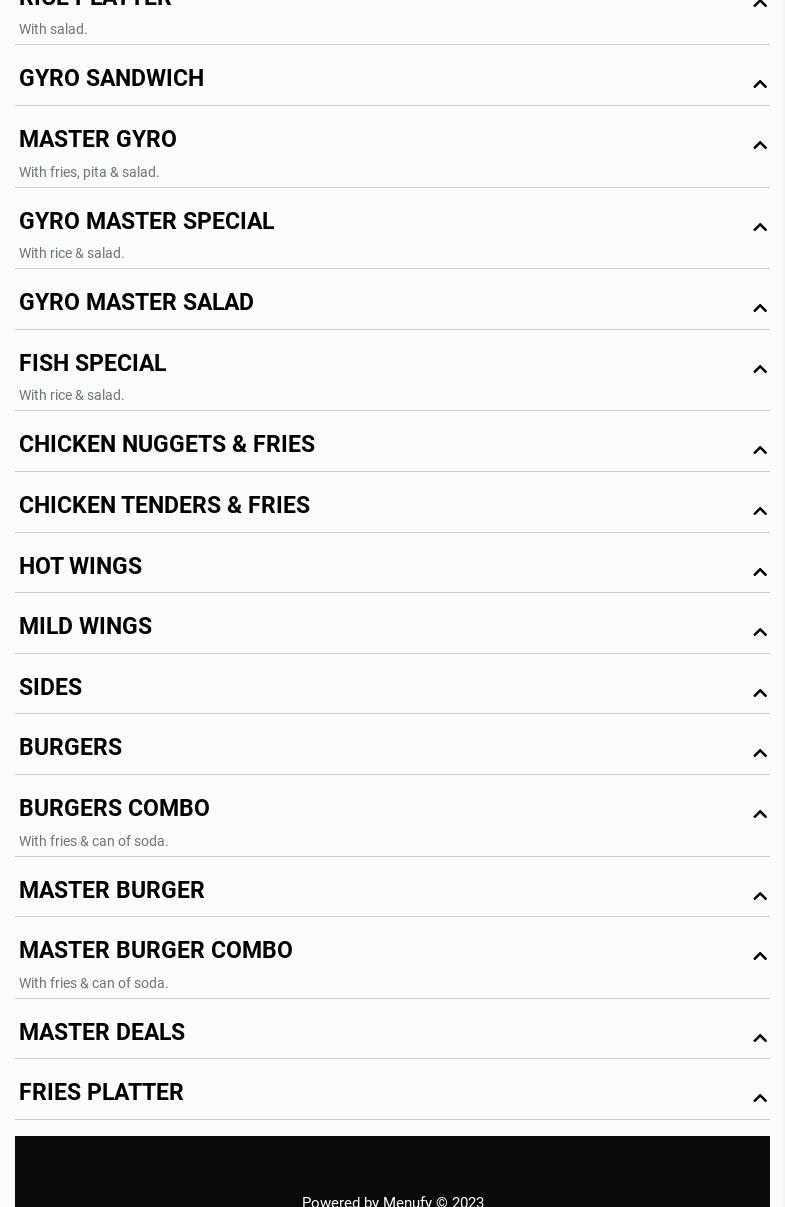Expand the Gyro Sandwich section

[111, 78]
